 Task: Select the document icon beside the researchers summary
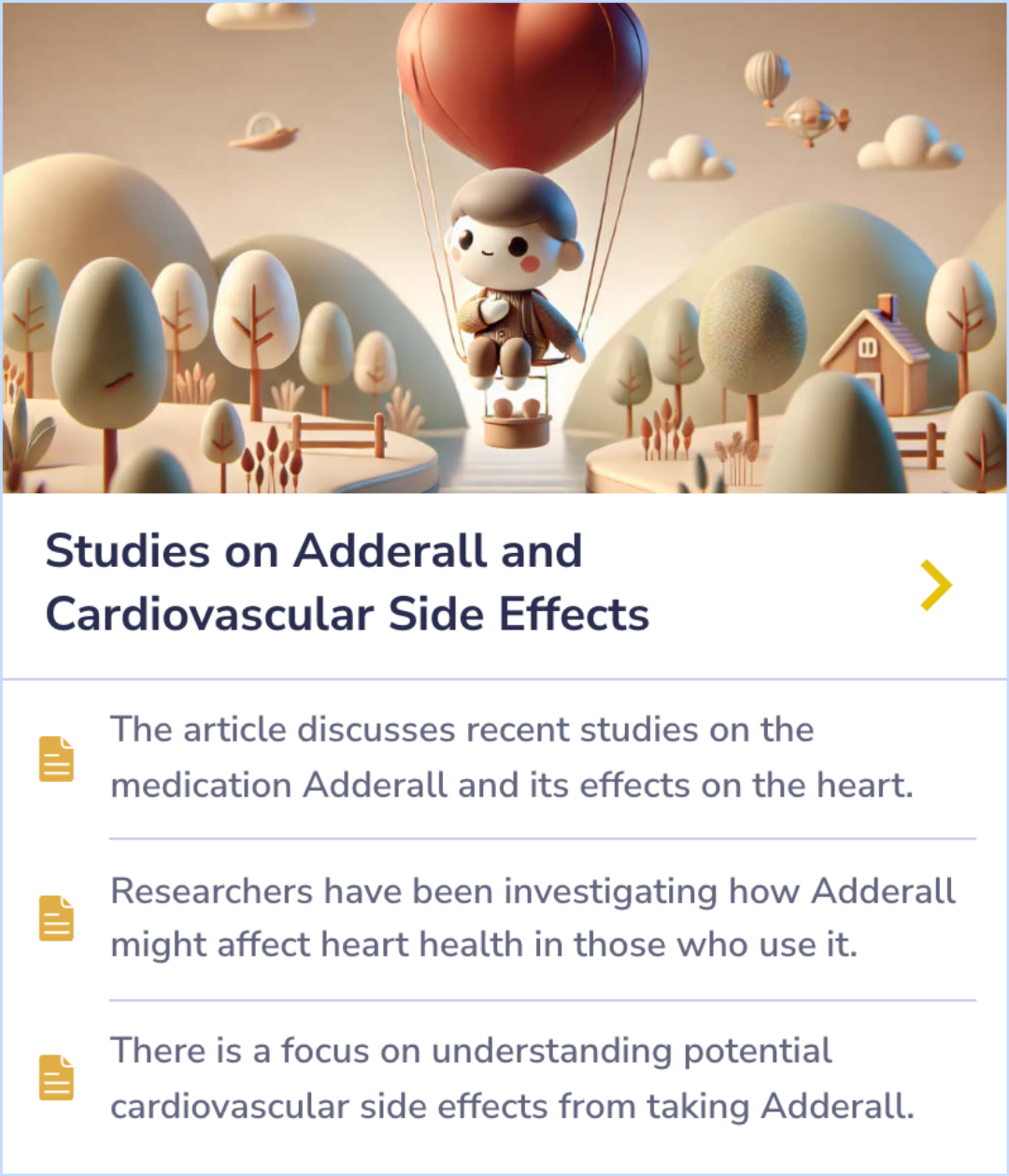pyautogui.click(x=56, y=919)
